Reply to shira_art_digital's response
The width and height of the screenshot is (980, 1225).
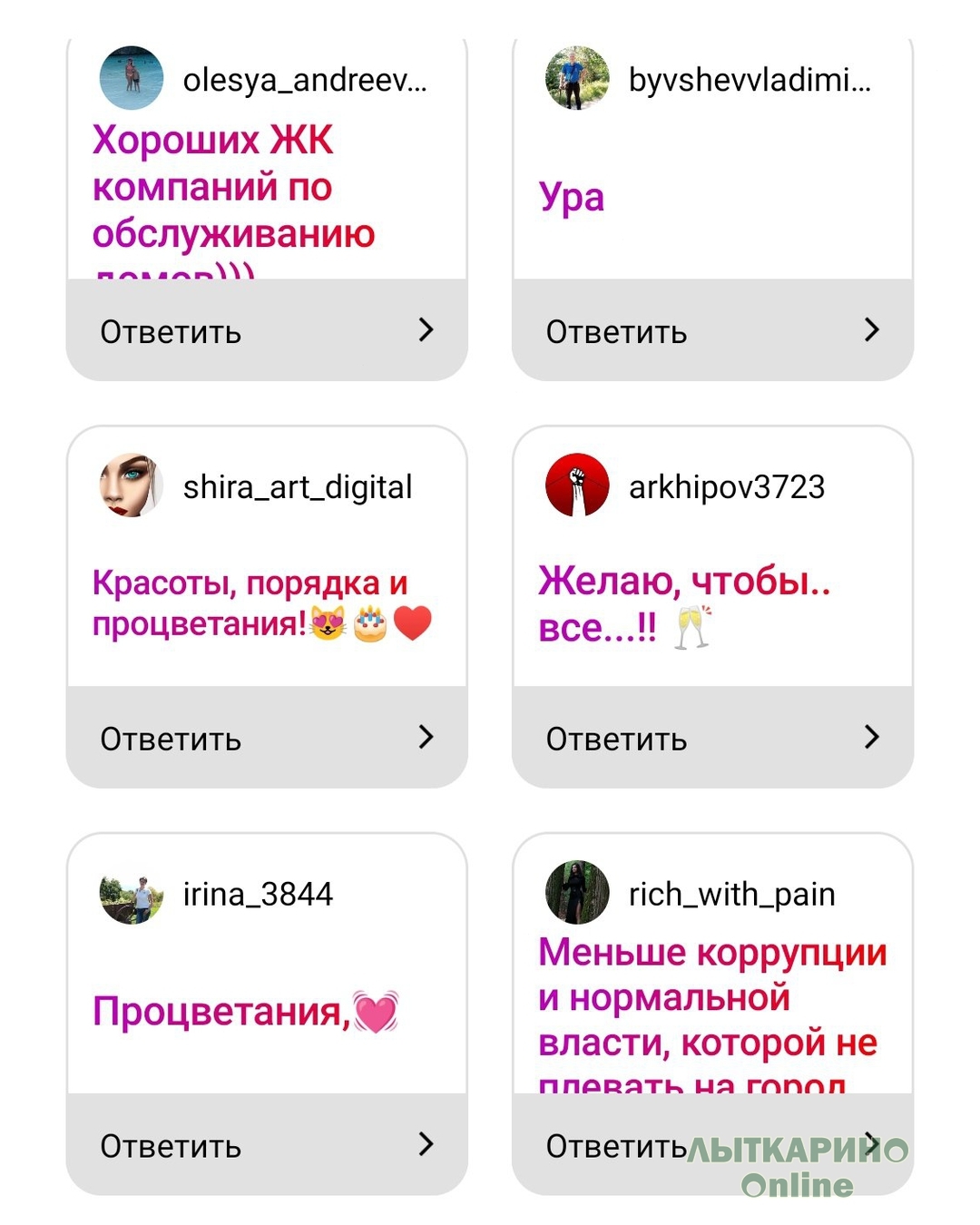click(266, 738)
